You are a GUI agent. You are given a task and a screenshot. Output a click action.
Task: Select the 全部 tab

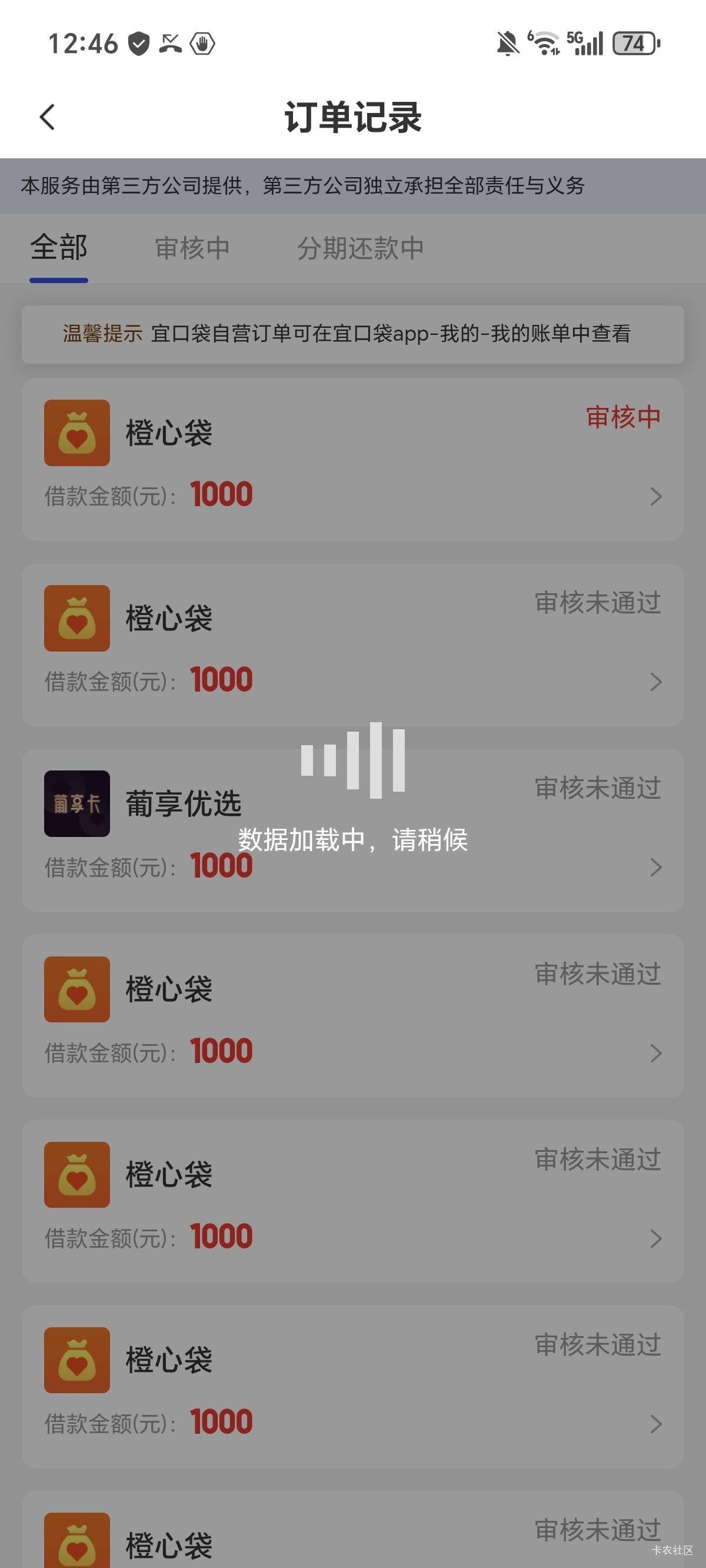click(59, 248)
